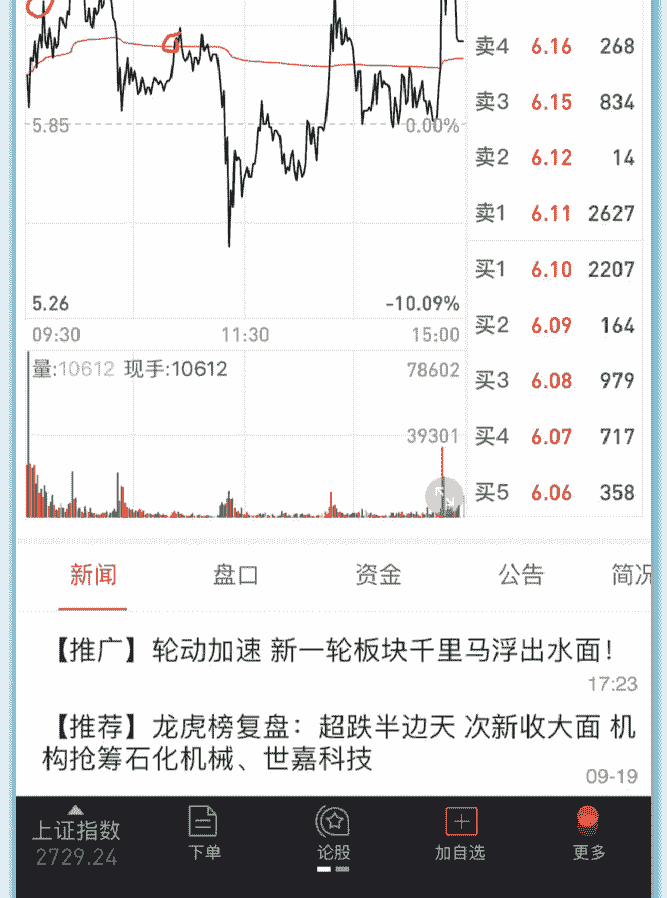Image resolution: width=667 pixels, height=898 pixels.
Task: Switch to the 新闻 tab
Action: click(93, 575)
